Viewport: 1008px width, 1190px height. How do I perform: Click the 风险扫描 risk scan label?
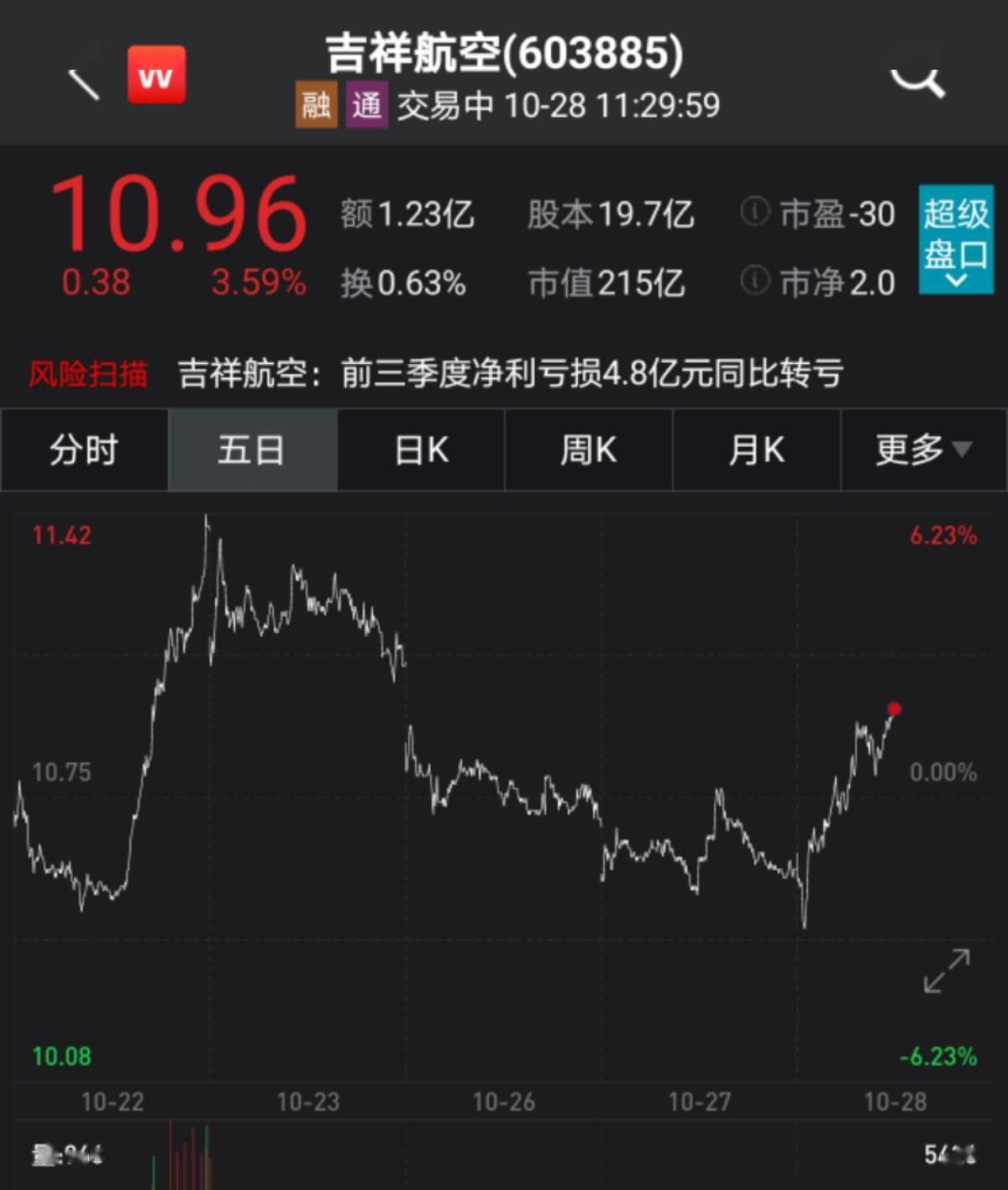click(87, 372)
